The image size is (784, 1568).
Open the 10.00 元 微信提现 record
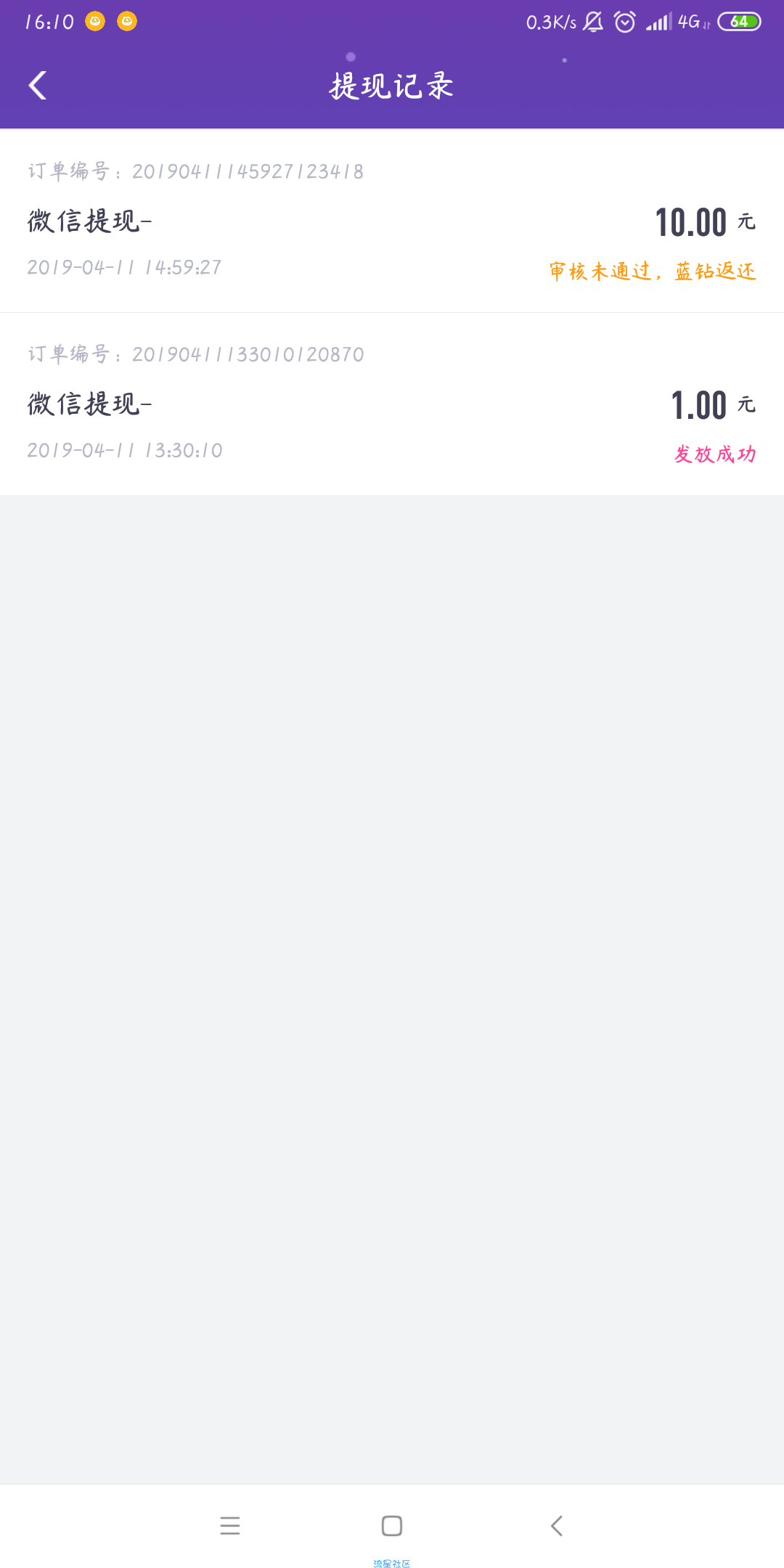392,221
